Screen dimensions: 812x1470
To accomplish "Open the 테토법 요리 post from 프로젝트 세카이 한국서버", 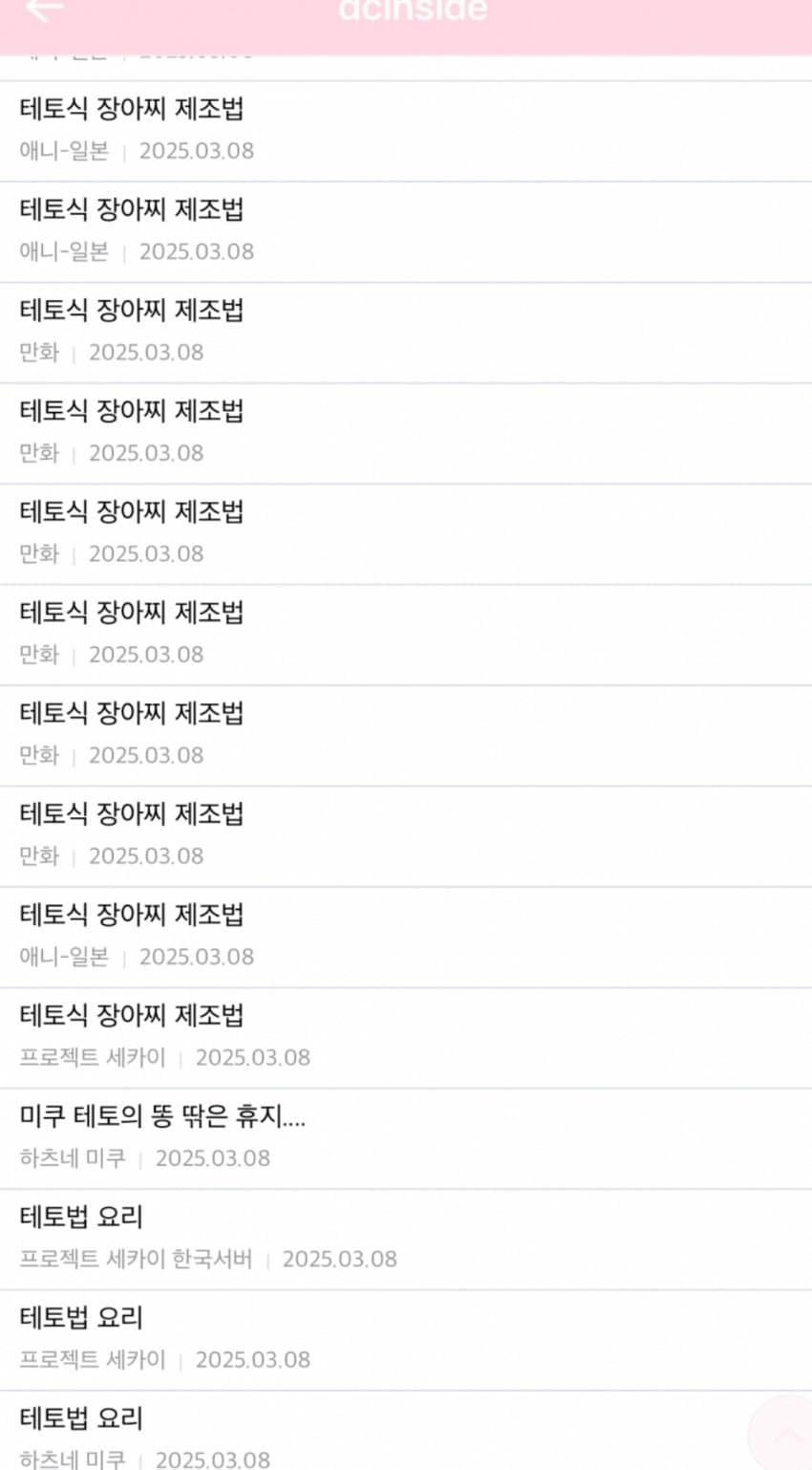I will coord(406,1240).
